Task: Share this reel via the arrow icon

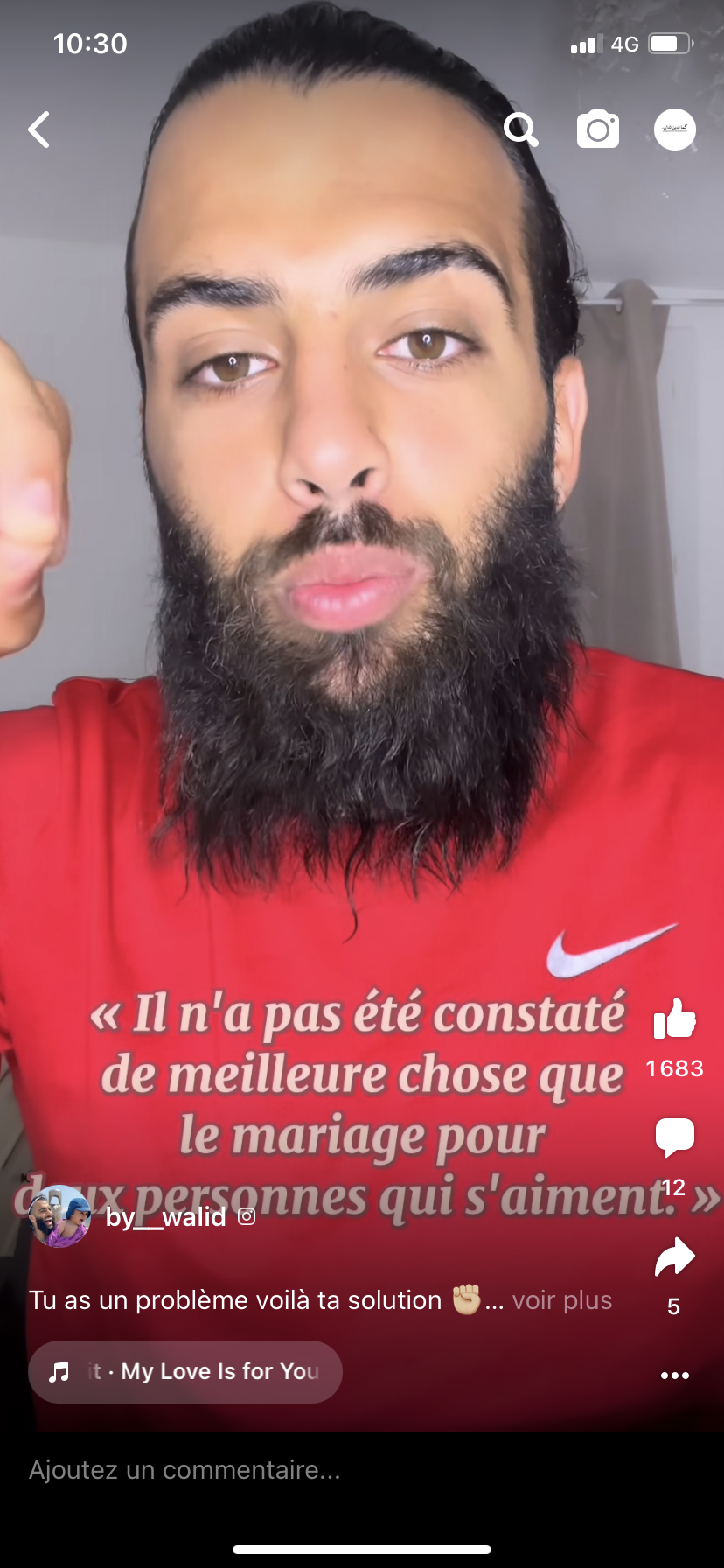Action: (x=674, y=1256)
